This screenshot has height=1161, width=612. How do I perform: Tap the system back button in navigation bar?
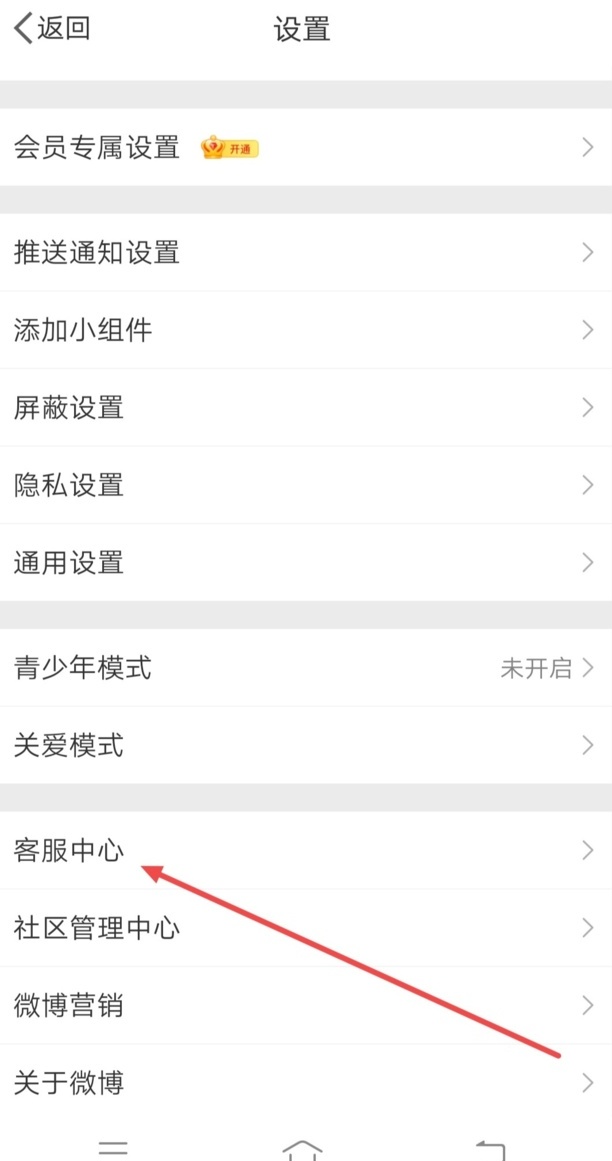click(490, 1149)
